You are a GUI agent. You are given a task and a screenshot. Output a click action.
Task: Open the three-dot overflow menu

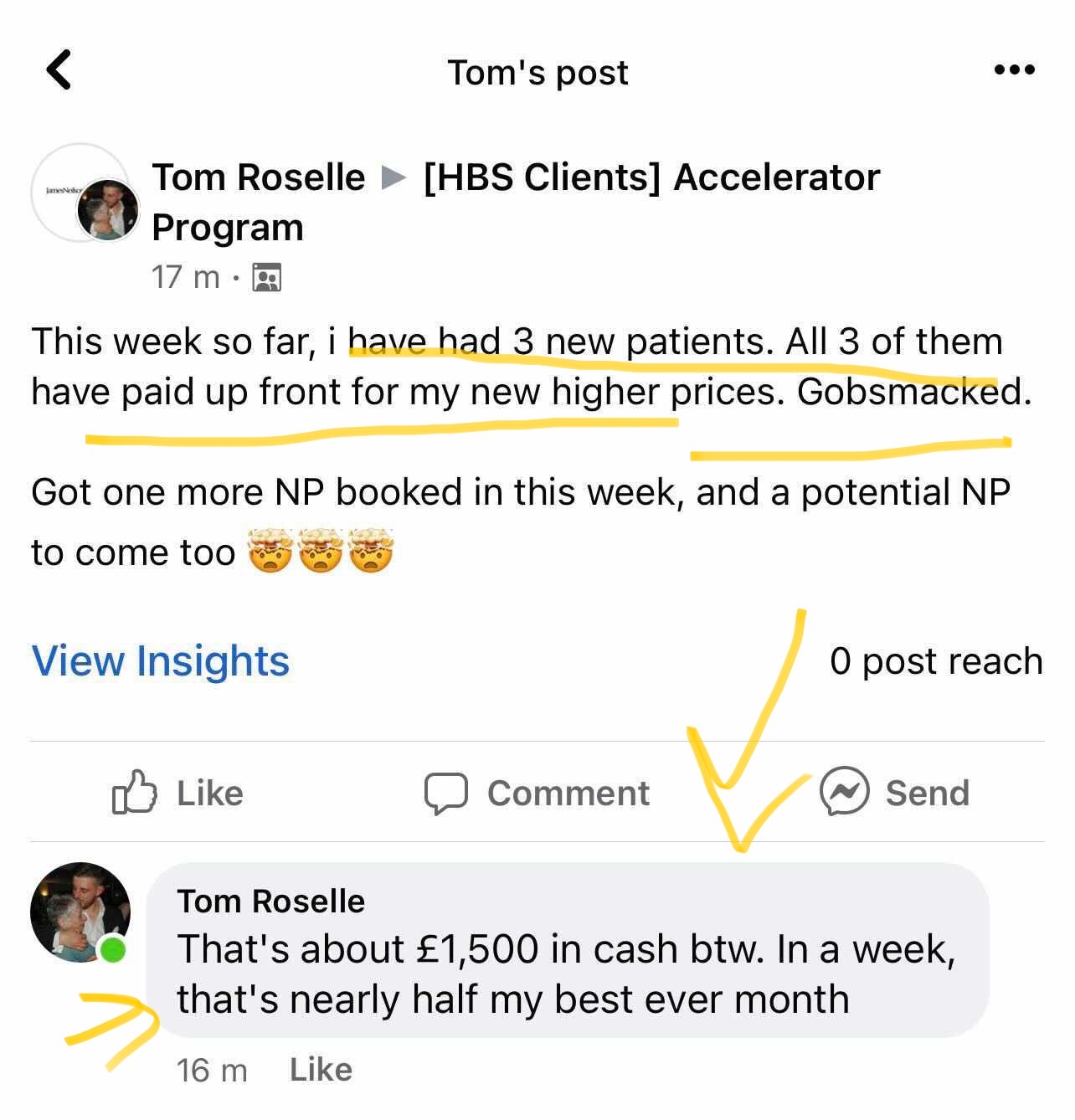pyautogui.click(x=1014, y=70)
